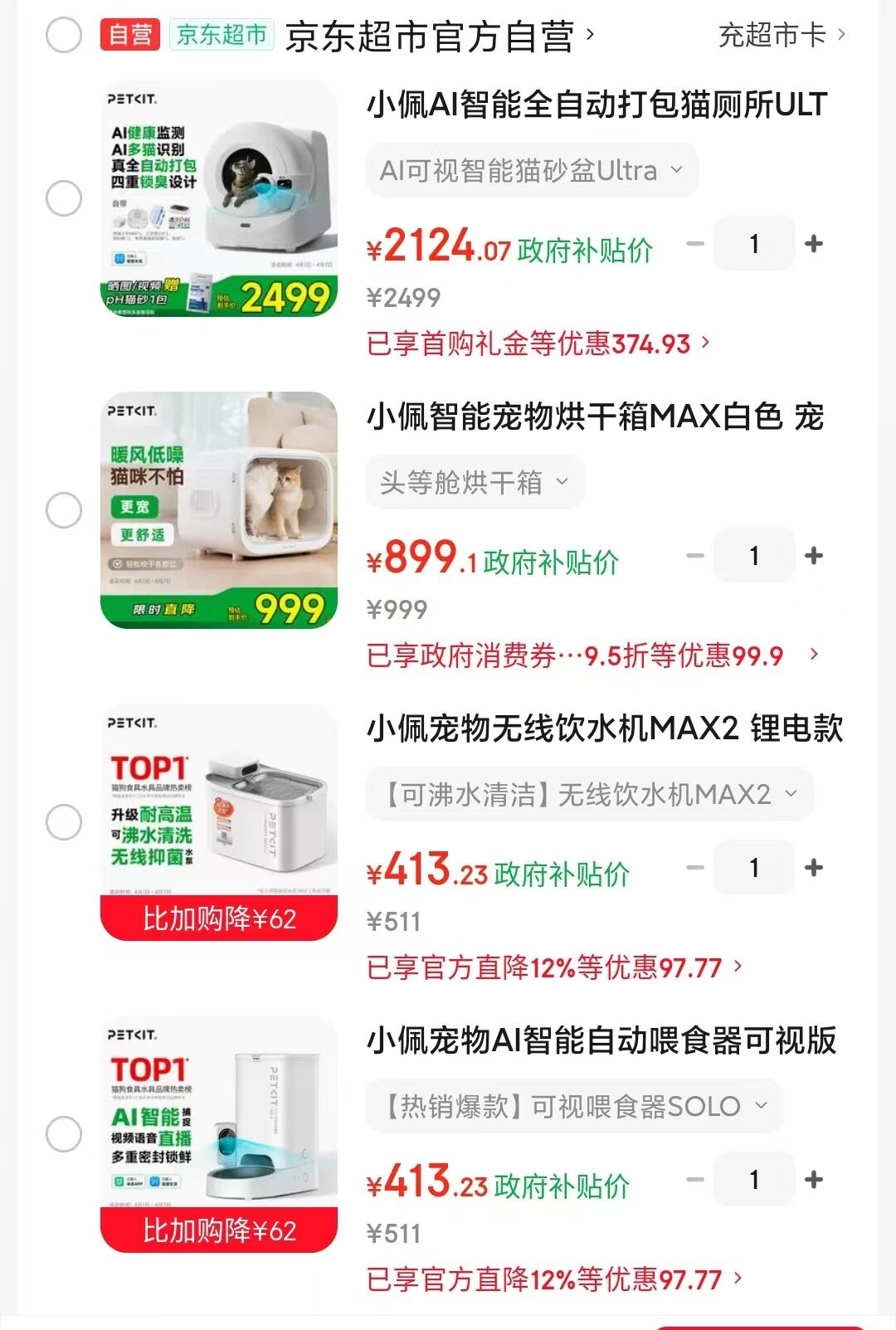Open the 头等舱烘干箱 variant picker

[475, 482]
